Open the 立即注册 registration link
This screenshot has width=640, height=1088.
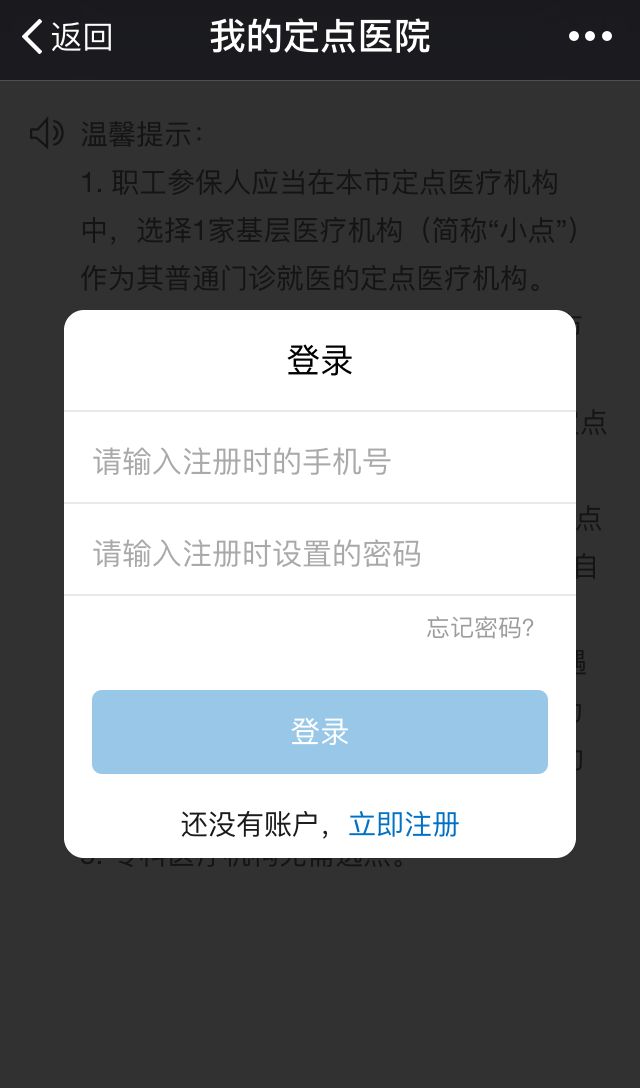tap(404, 824)
